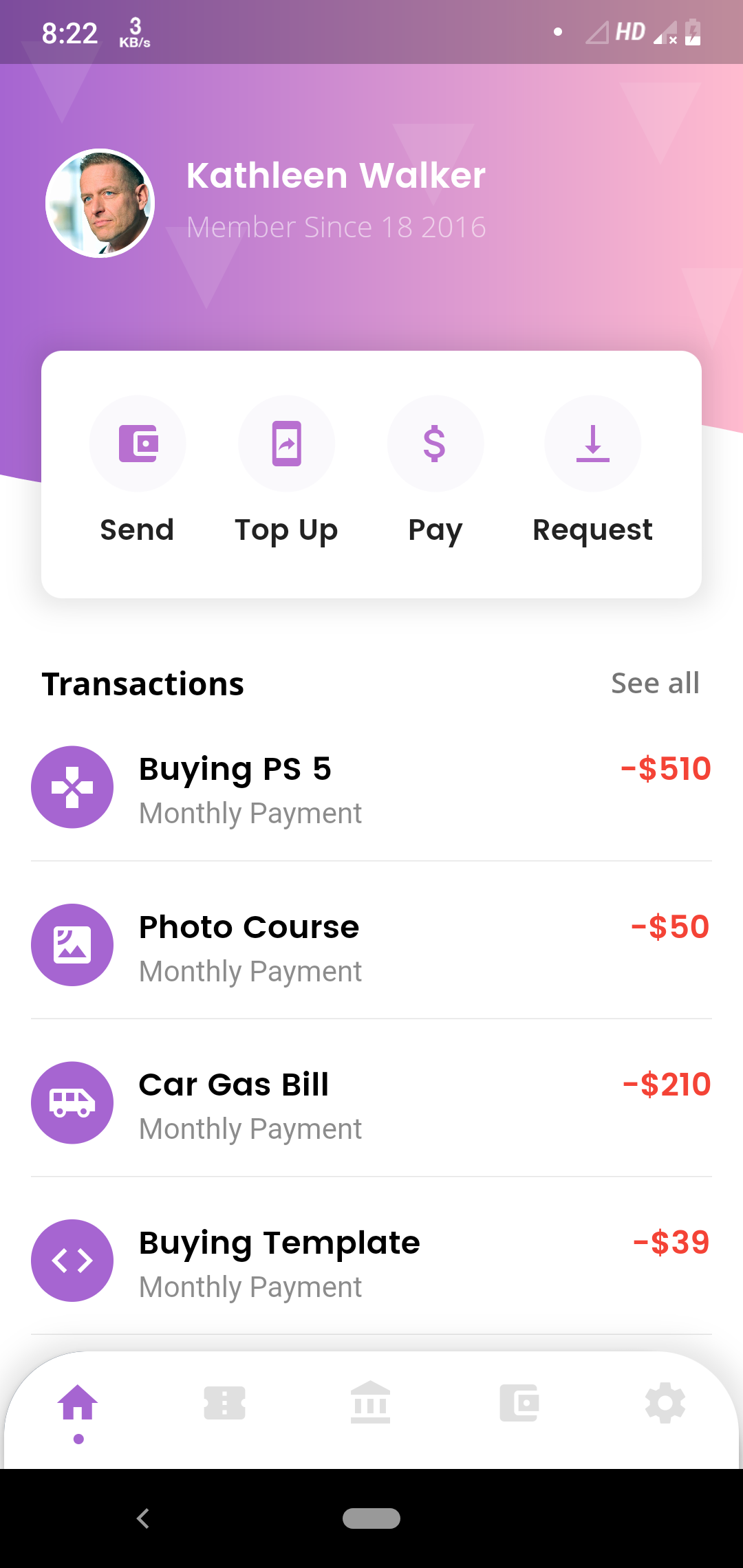Open Pay via the dollar icon

[435, 444]
